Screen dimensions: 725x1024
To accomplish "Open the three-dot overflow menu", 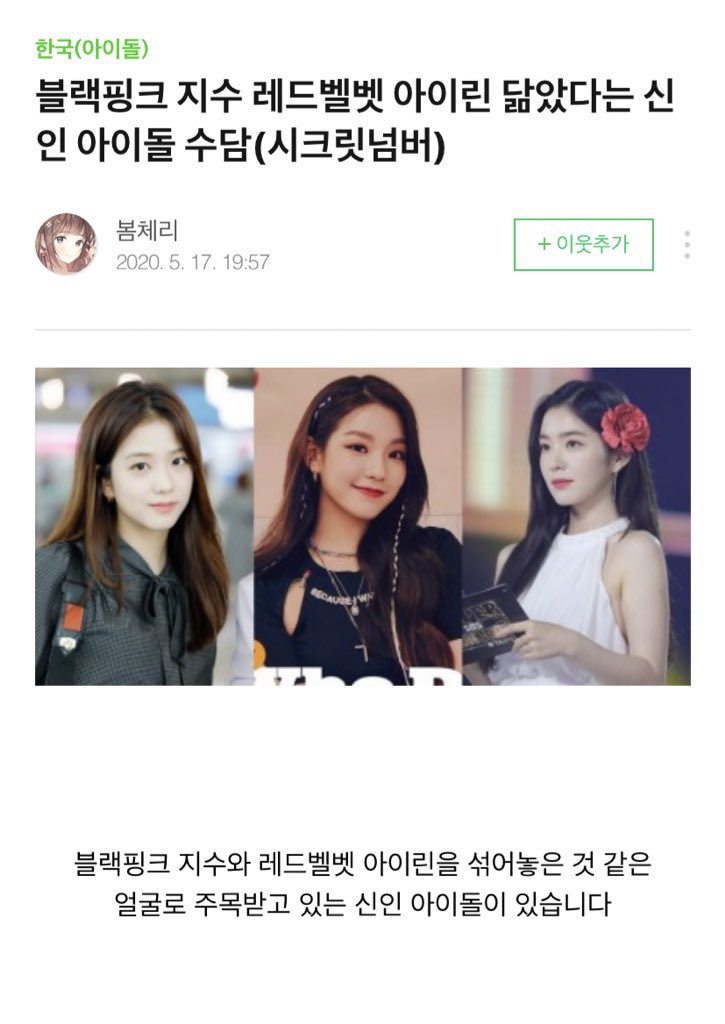I will [x=687, y=245].
